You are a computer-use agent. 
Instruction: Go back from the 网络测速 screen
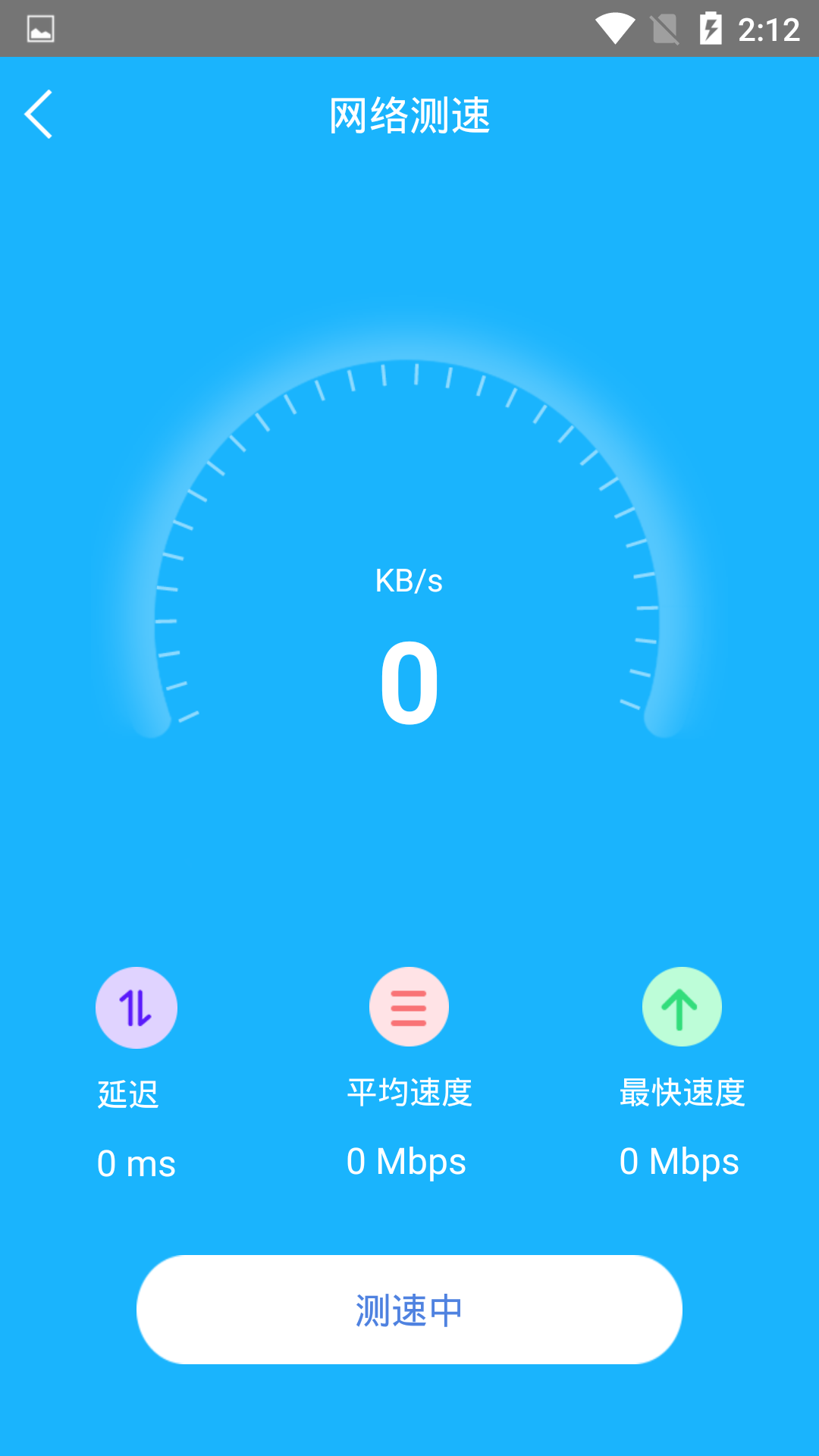point(39,115)
